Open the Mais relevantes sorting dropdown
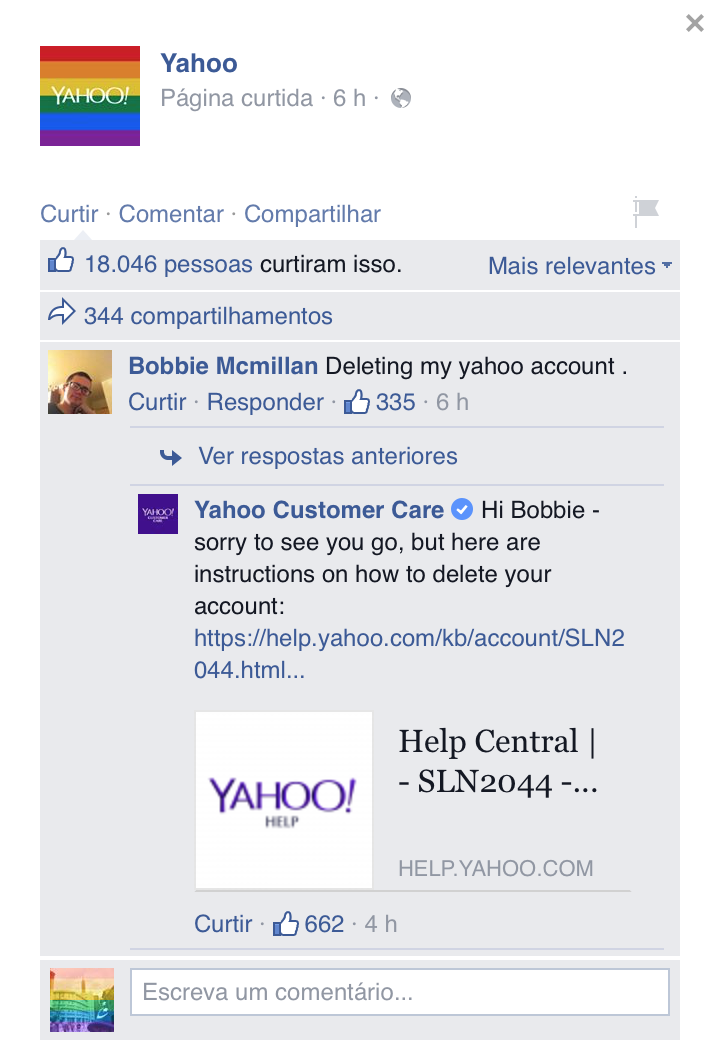Screen dimensions: 720x1040 tap(579, 266)
